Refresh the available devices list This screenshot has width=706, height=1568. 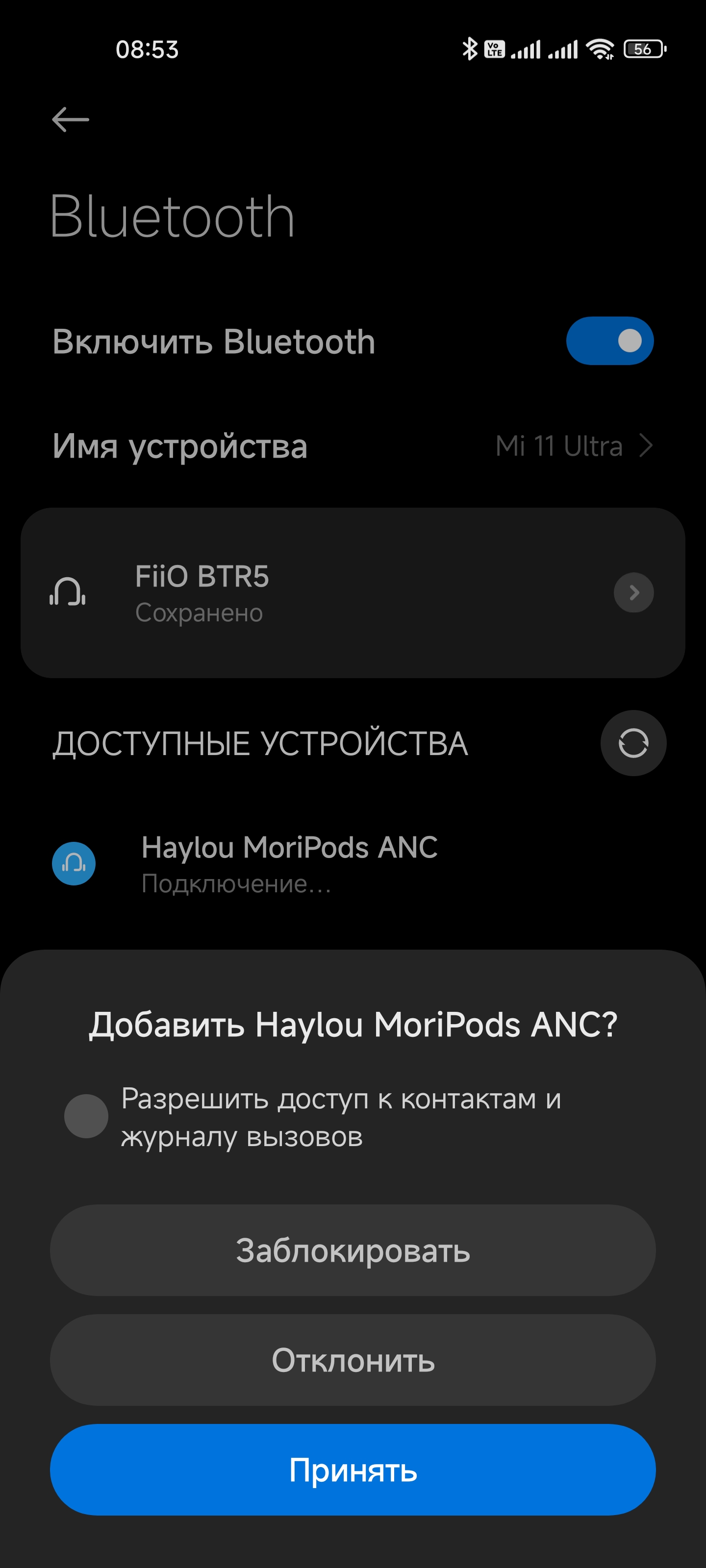[x=633, y=743]
